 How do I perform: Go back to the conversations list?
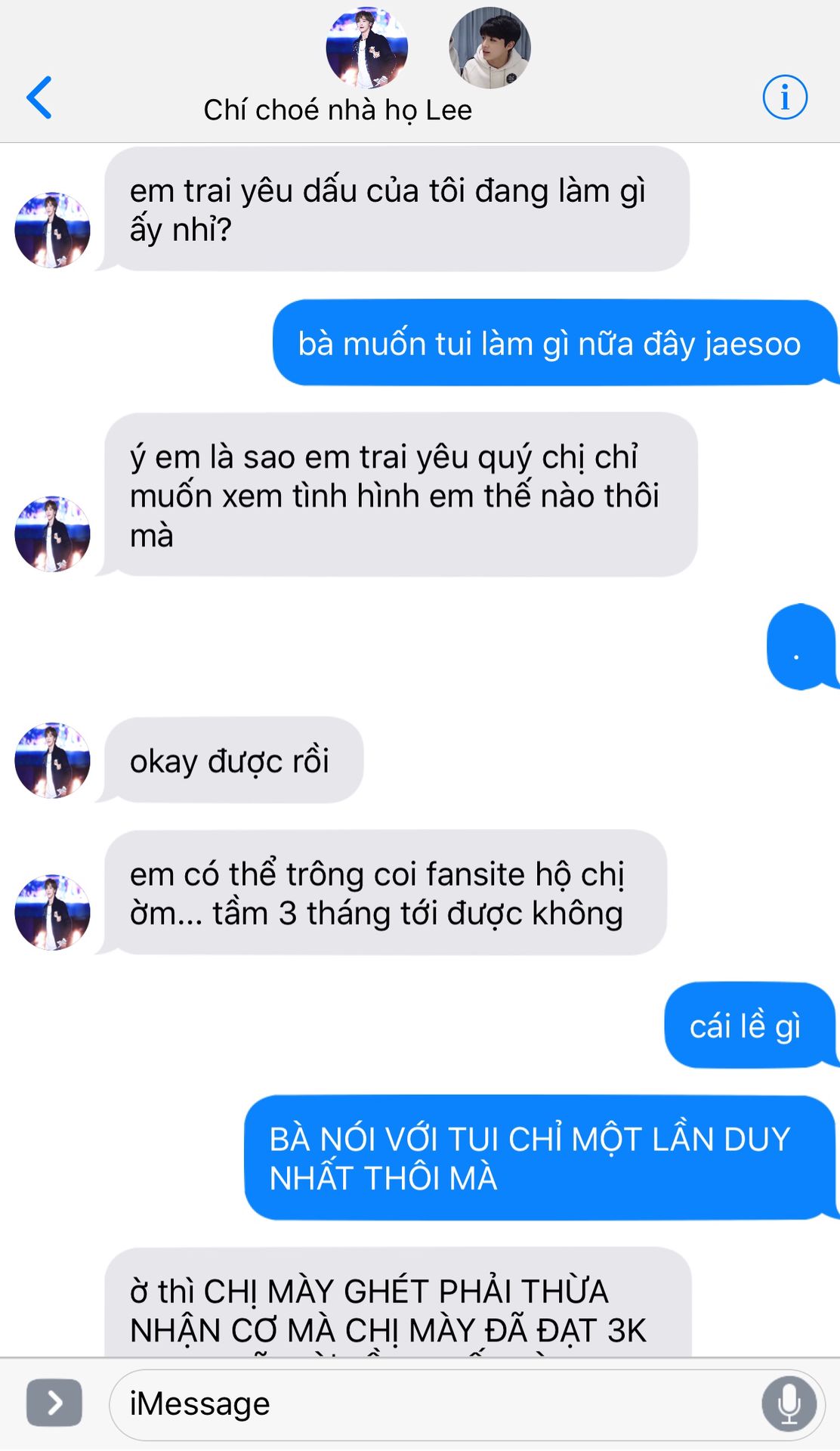pos(39,97)
